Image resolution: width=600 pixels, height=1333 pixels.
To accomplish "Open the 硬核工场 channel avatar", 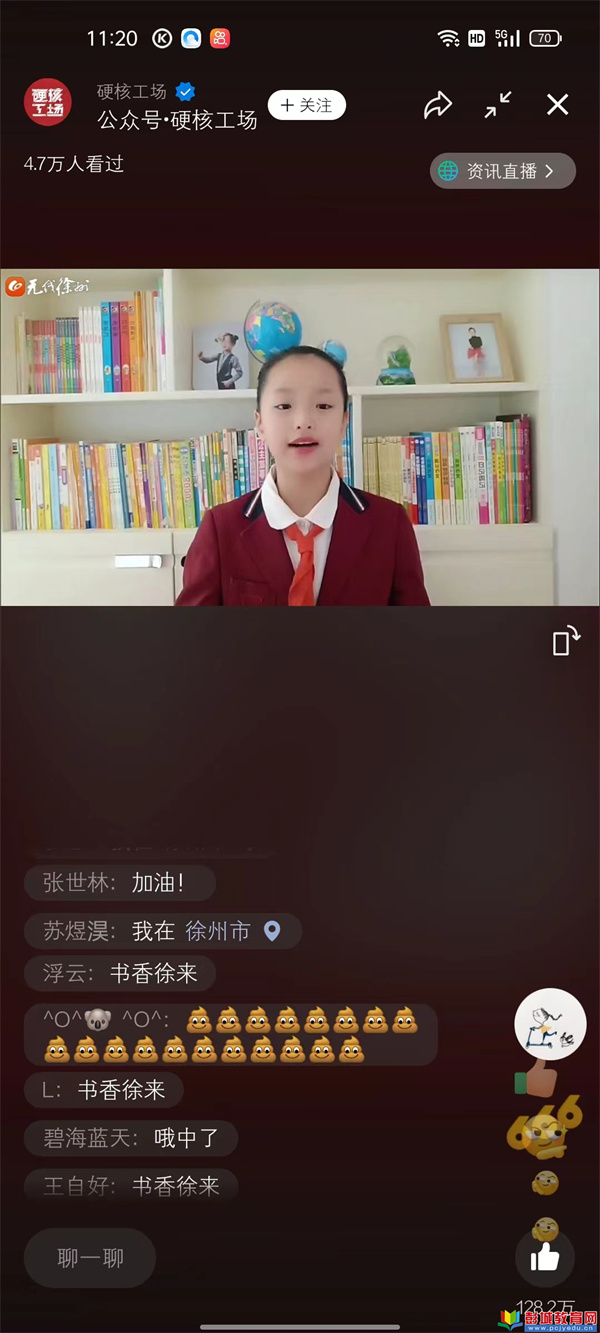I will click(x=48, y=103).
